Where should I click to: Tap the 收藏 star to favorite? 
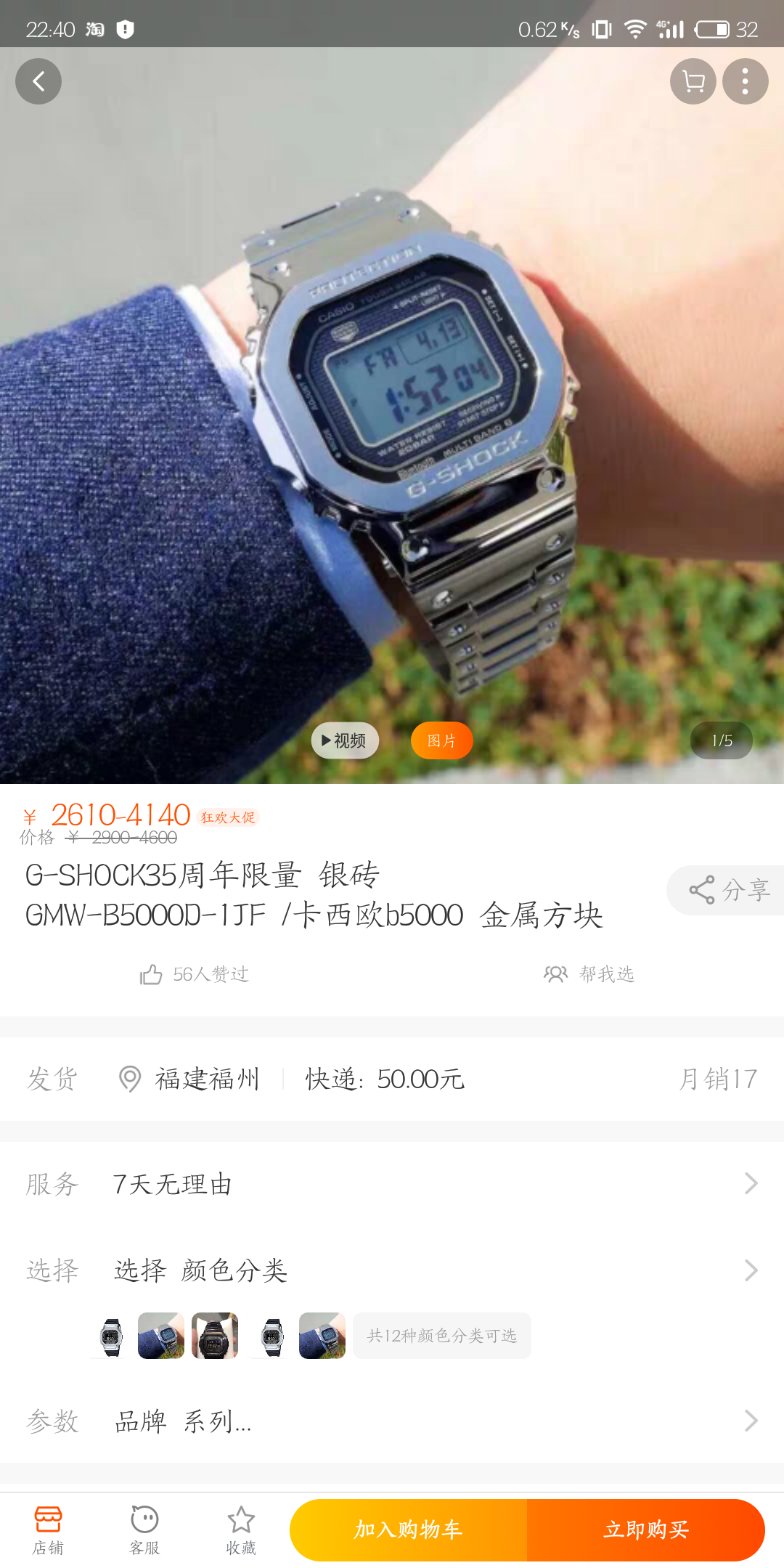pos(241,1529)
